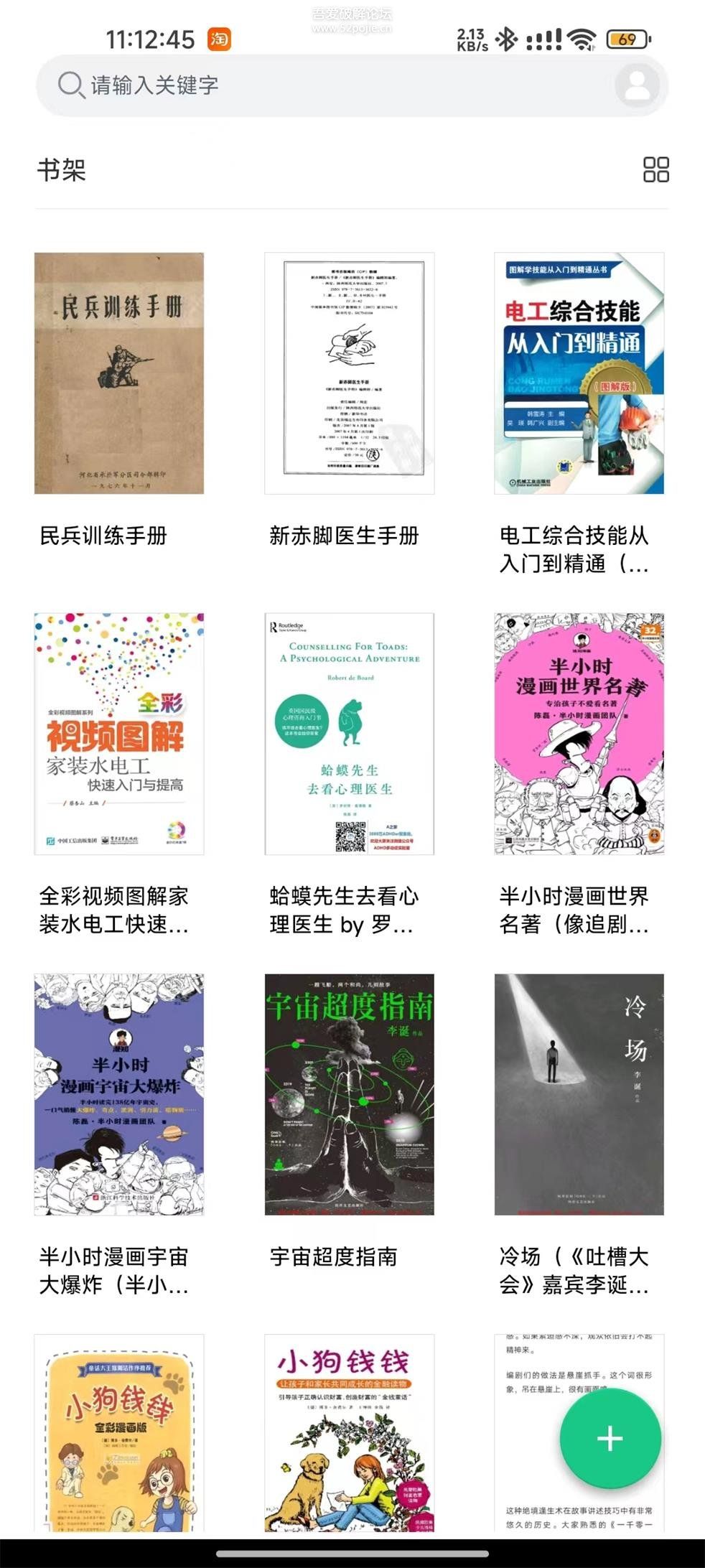Screen dimensions: 705x1568
Task: Switch the bookshelf layout view
Action: [x=655, y=170]
